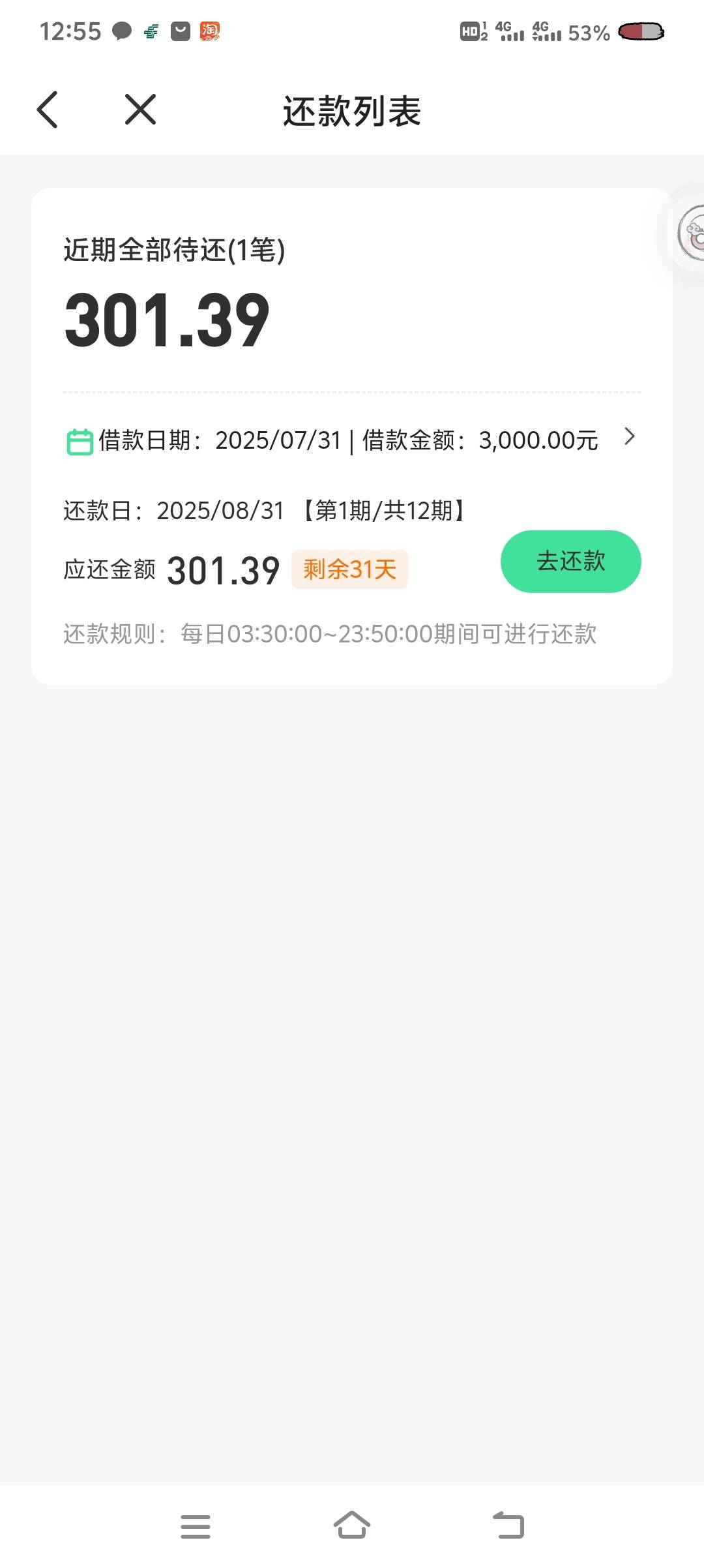The width and height of the screenshot is (704, 1568).
Task: Go to the phone's home screen
Action: (352, 1525)
